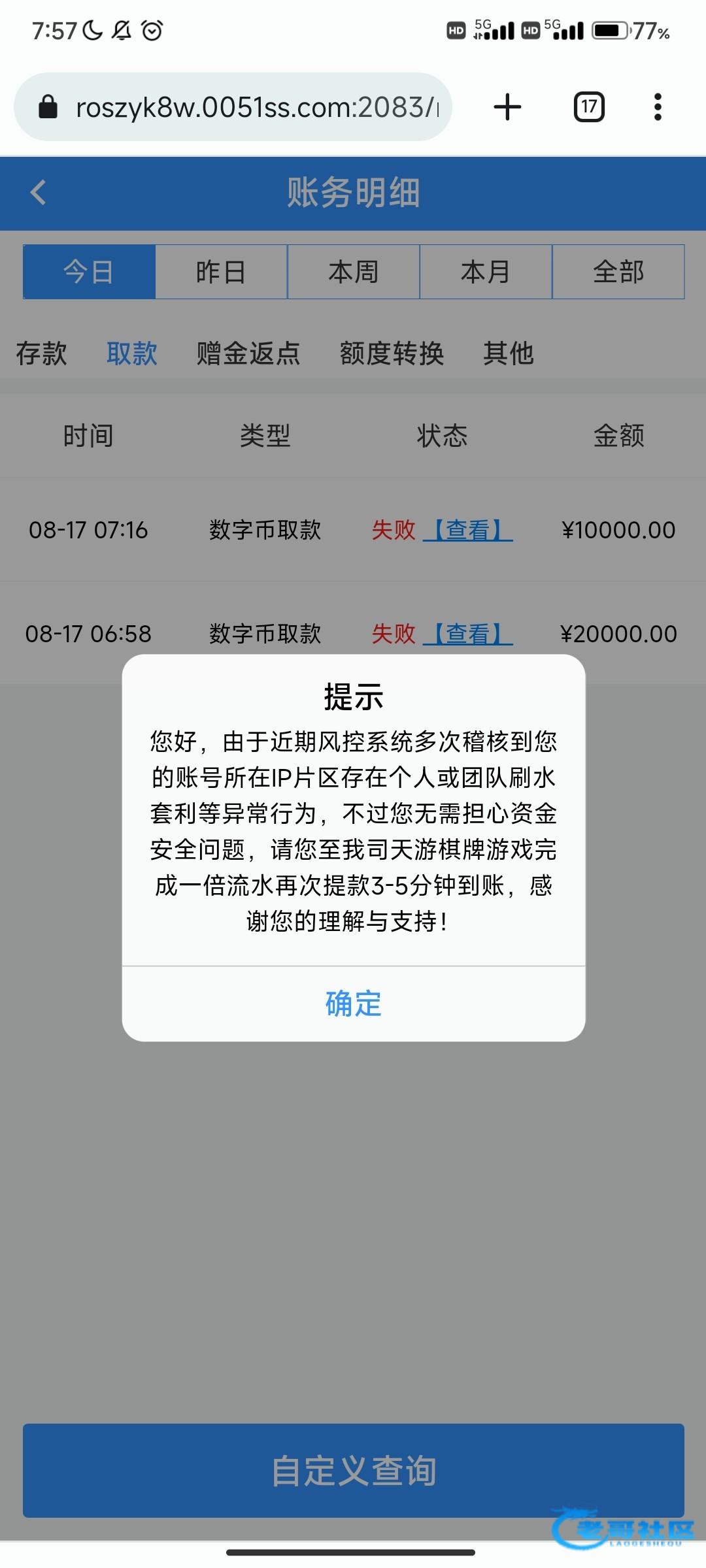Show records for 本周
Screen dimensions: 706x1568
pos(353,272)
